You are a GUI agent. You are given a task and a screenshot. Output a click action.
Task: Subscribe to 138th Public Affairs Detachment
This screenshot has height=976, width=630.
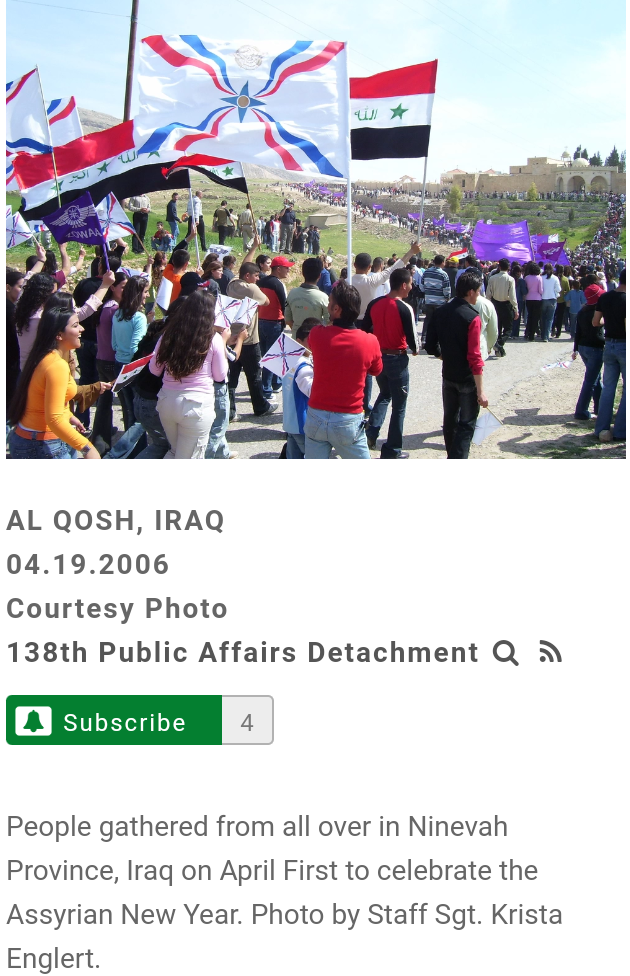(114, 721)
